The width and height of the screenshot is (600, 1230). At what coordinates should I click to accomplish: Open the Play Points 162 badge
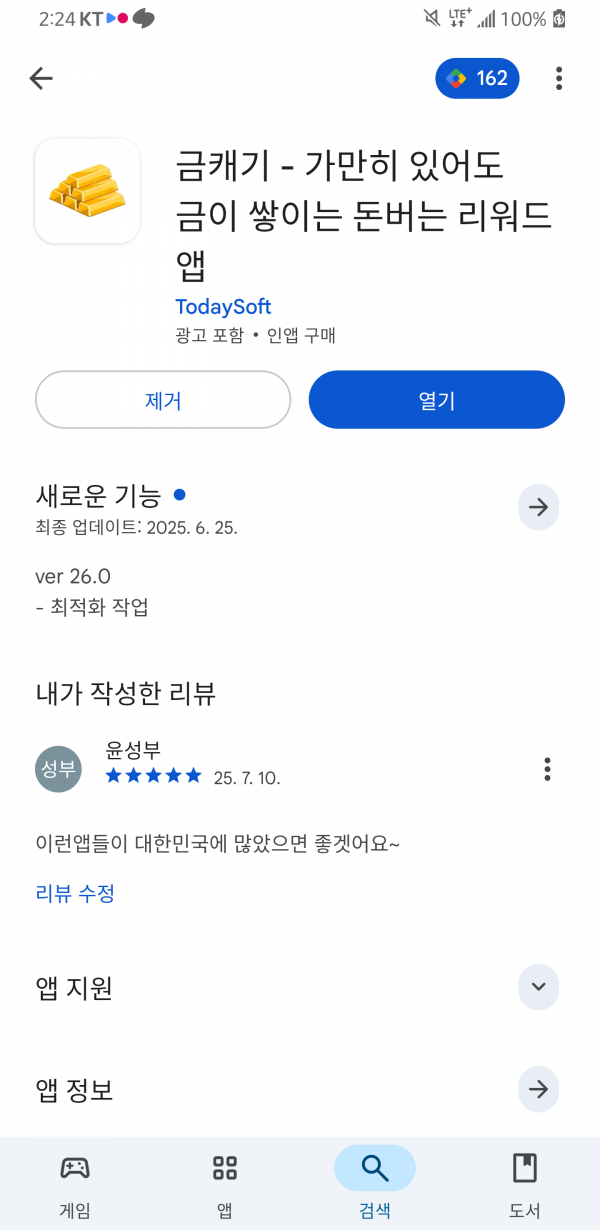tap(478, 78)
